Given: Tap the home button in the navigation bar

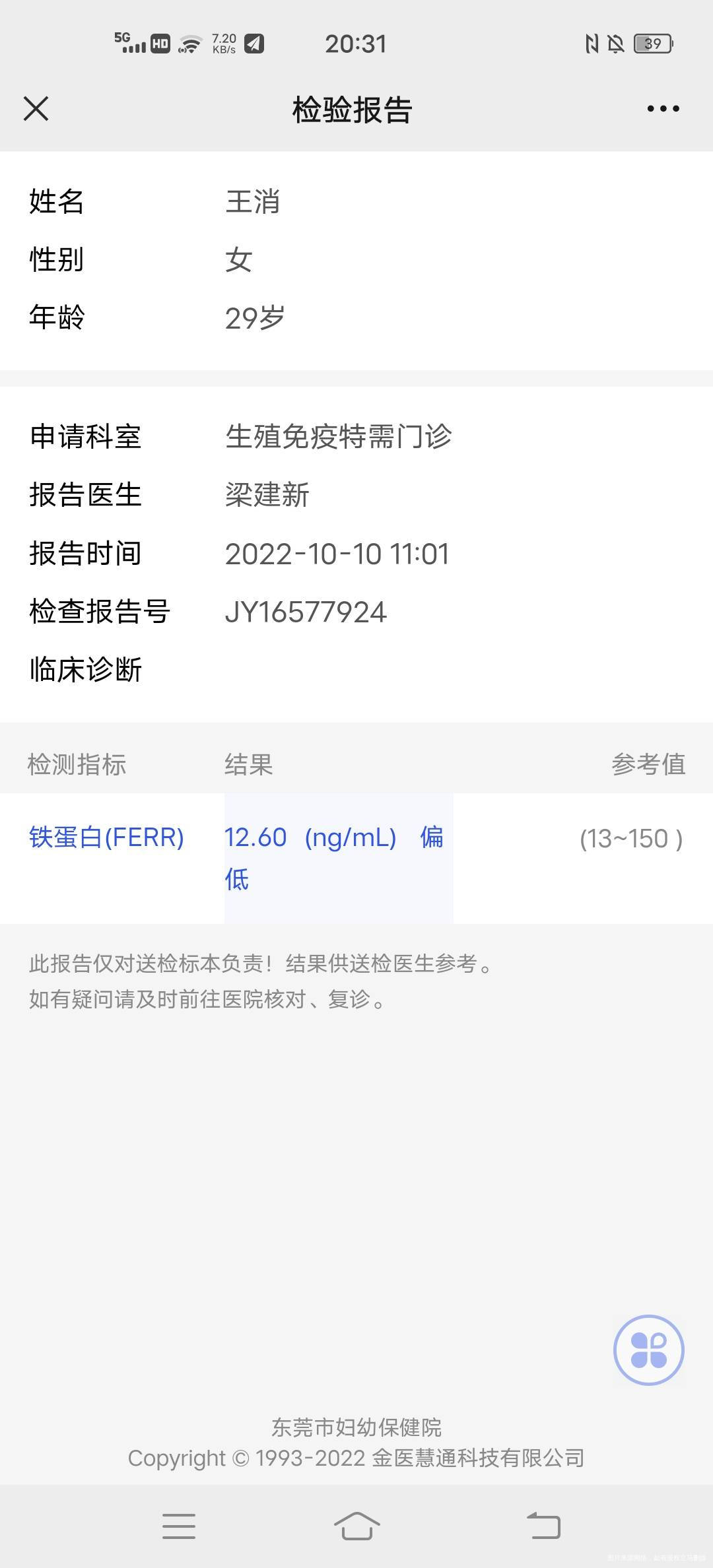Looking at the screenshot, I should 356,1526.
